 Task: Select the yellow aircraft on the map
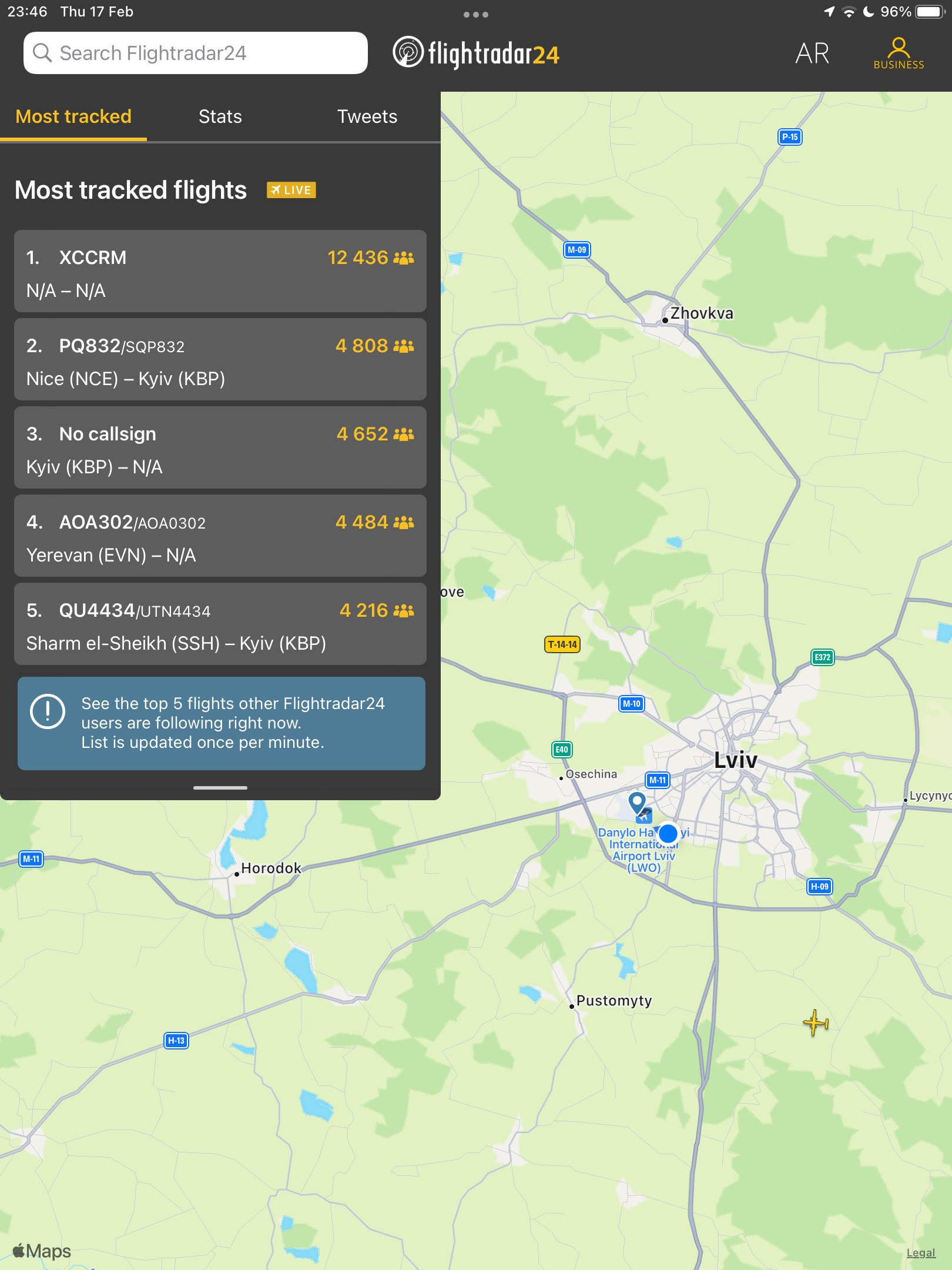(816, 1023)
